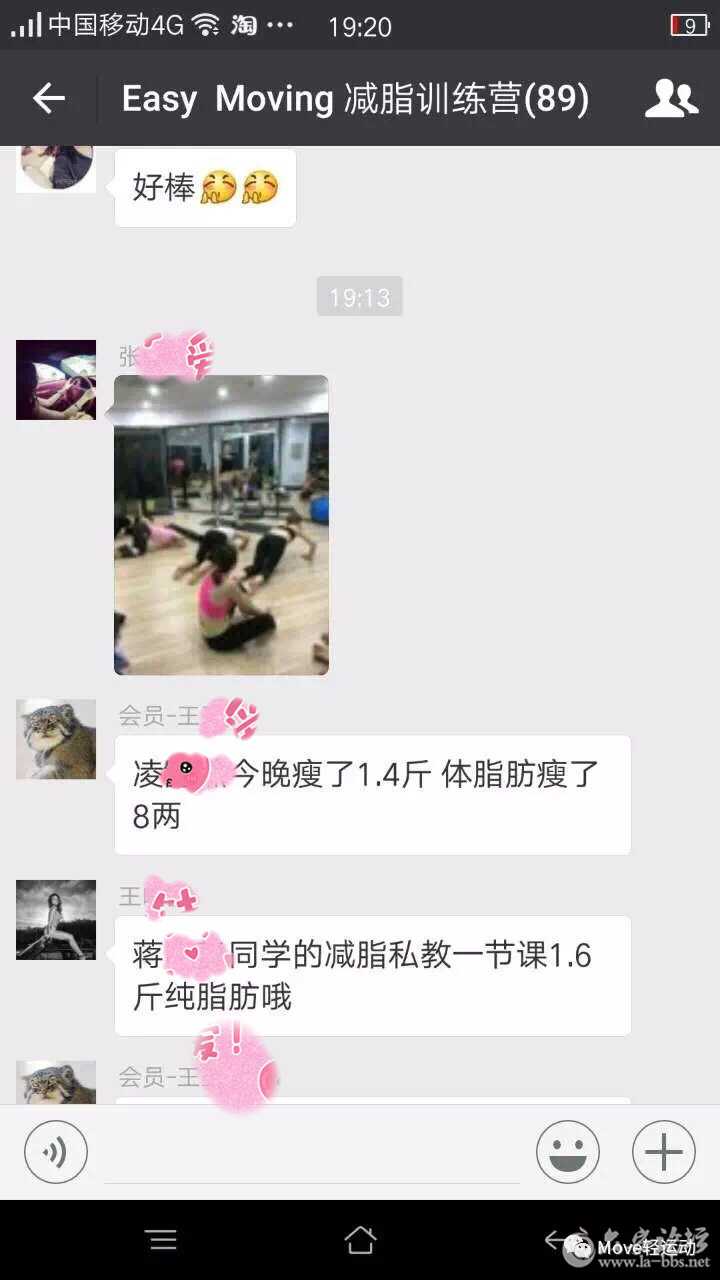The height and width of the screenshot is (1280, 720).
Task: Open the emoji picker
Action: pos(568,1152)
